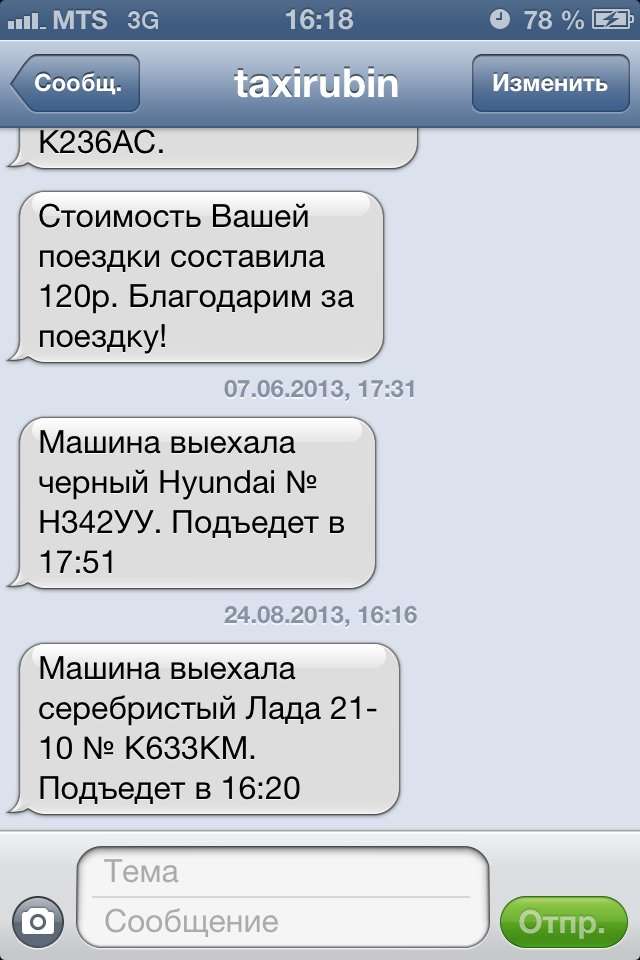Focus the Тема subject field
The height and width of the screenshot is (960, 640).
(285, 872)
